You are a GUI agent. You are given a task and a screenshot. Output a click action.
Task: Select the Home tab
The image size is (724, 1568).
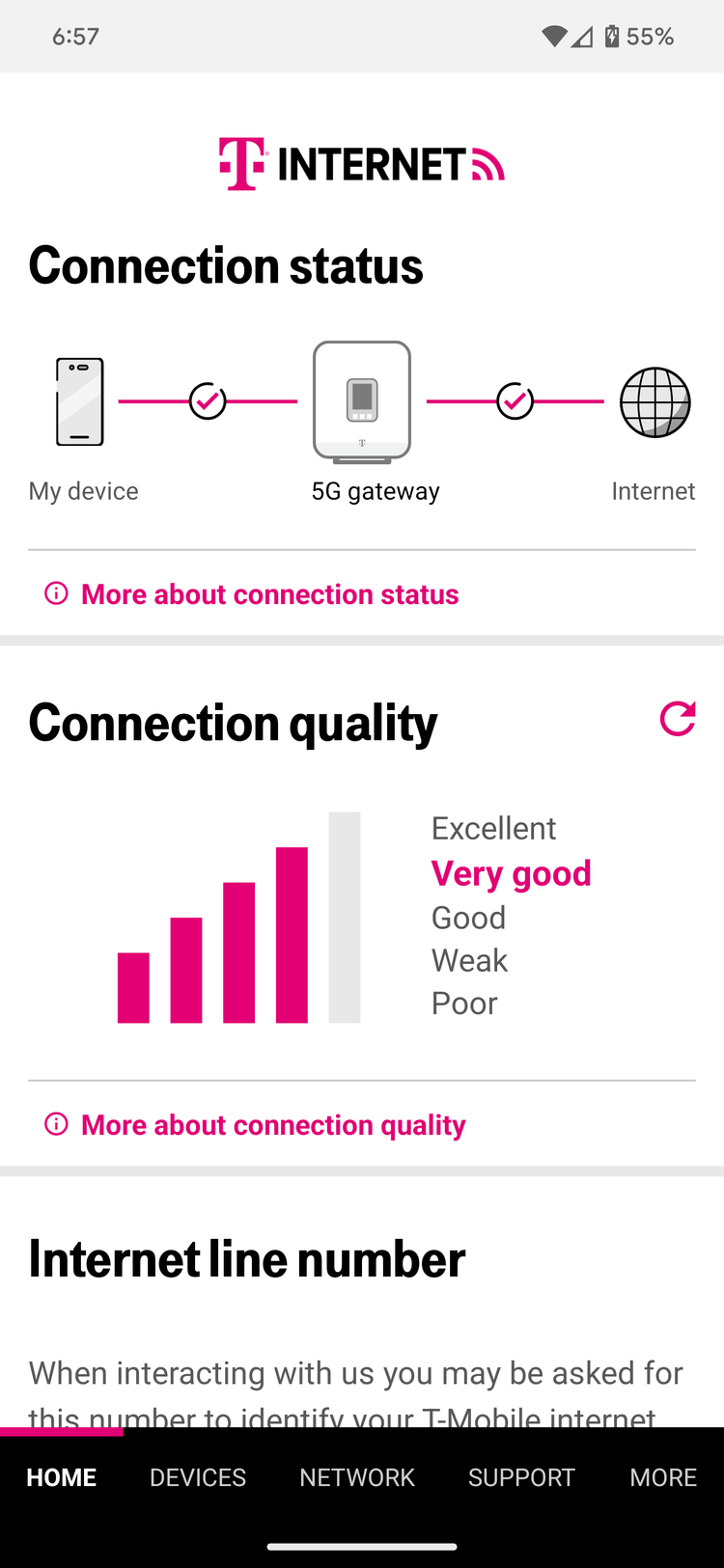pos(62,1477)
